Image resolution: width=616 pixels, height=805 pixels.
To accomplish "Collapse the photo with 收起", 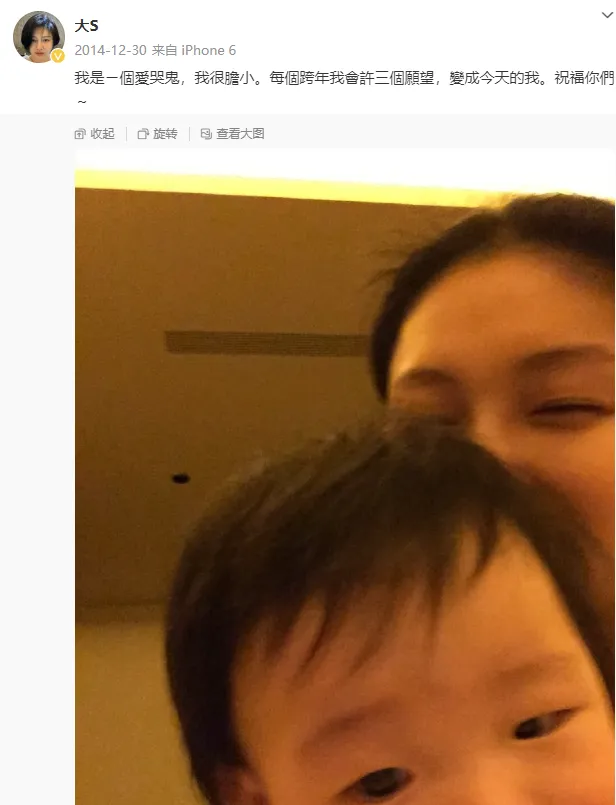I will tap(96, 134).
